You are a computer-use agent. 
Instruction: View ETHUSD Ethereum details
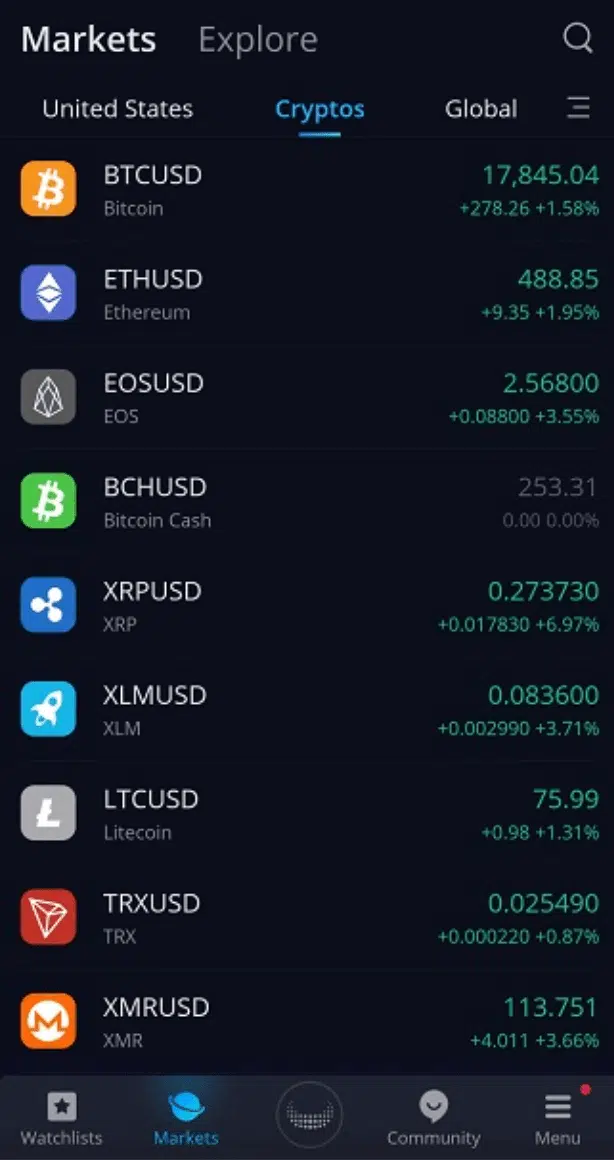(307, 293)
